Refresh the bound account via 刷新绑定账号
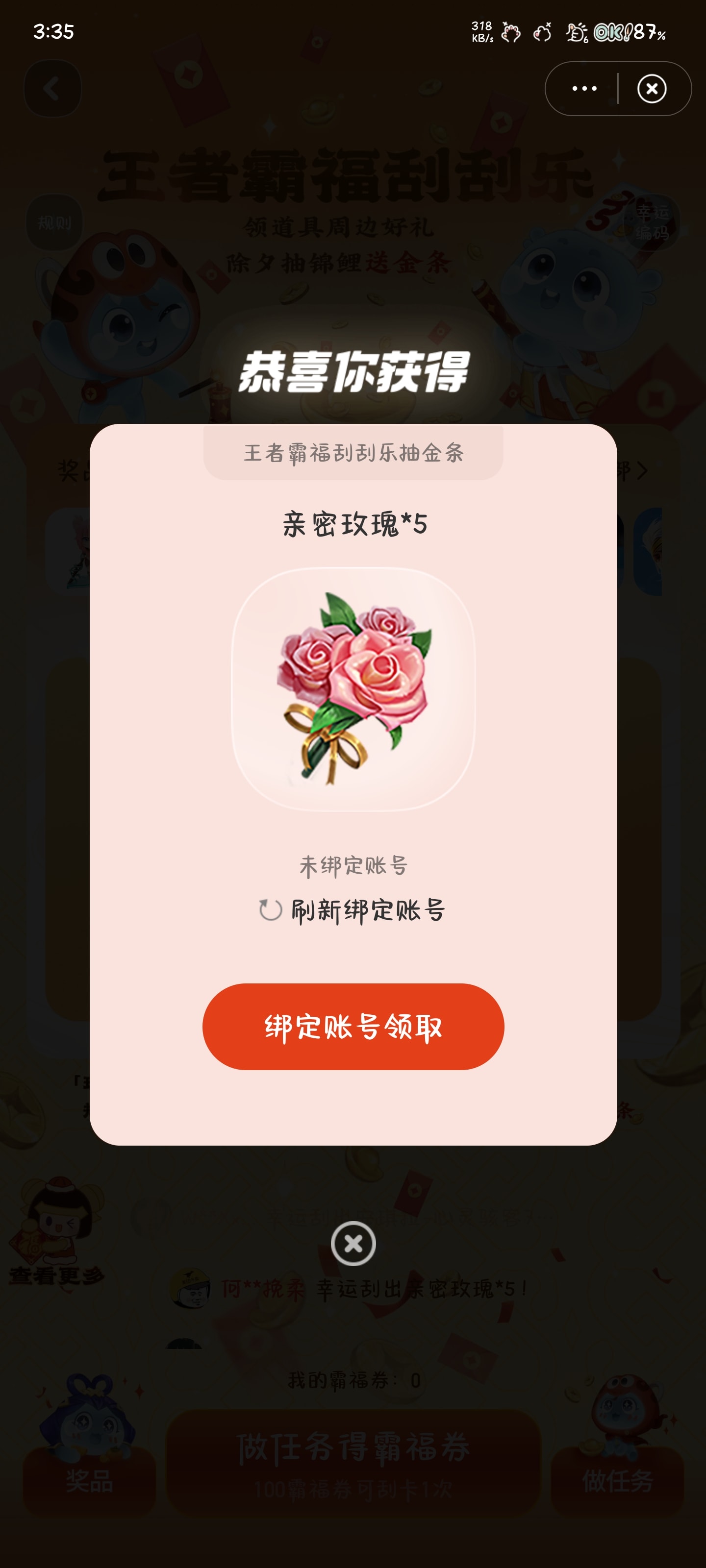This screenshot has width=706, height=1568. [x=353, y=910]
